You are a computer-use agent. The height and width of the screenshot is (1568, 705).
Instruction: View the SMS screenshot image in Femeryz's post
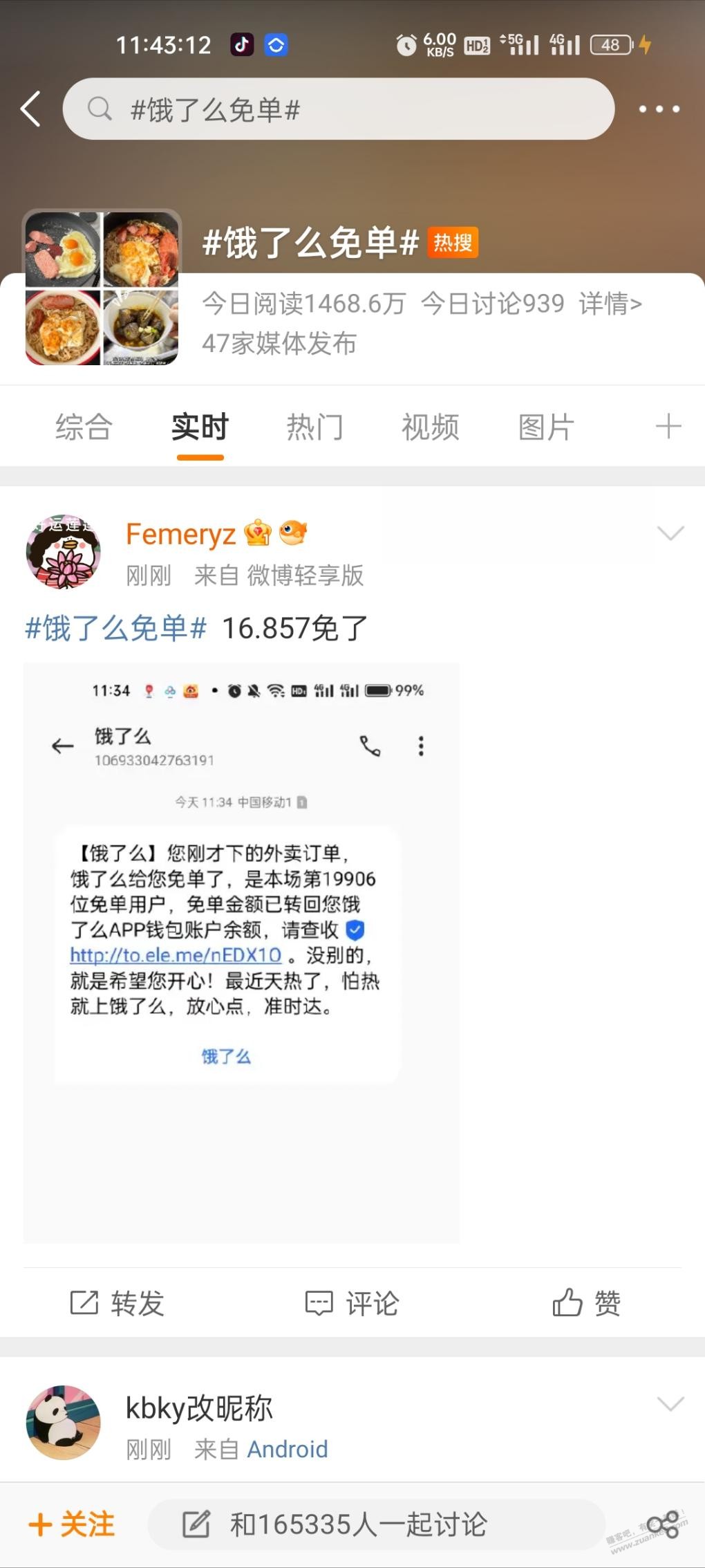241,953
